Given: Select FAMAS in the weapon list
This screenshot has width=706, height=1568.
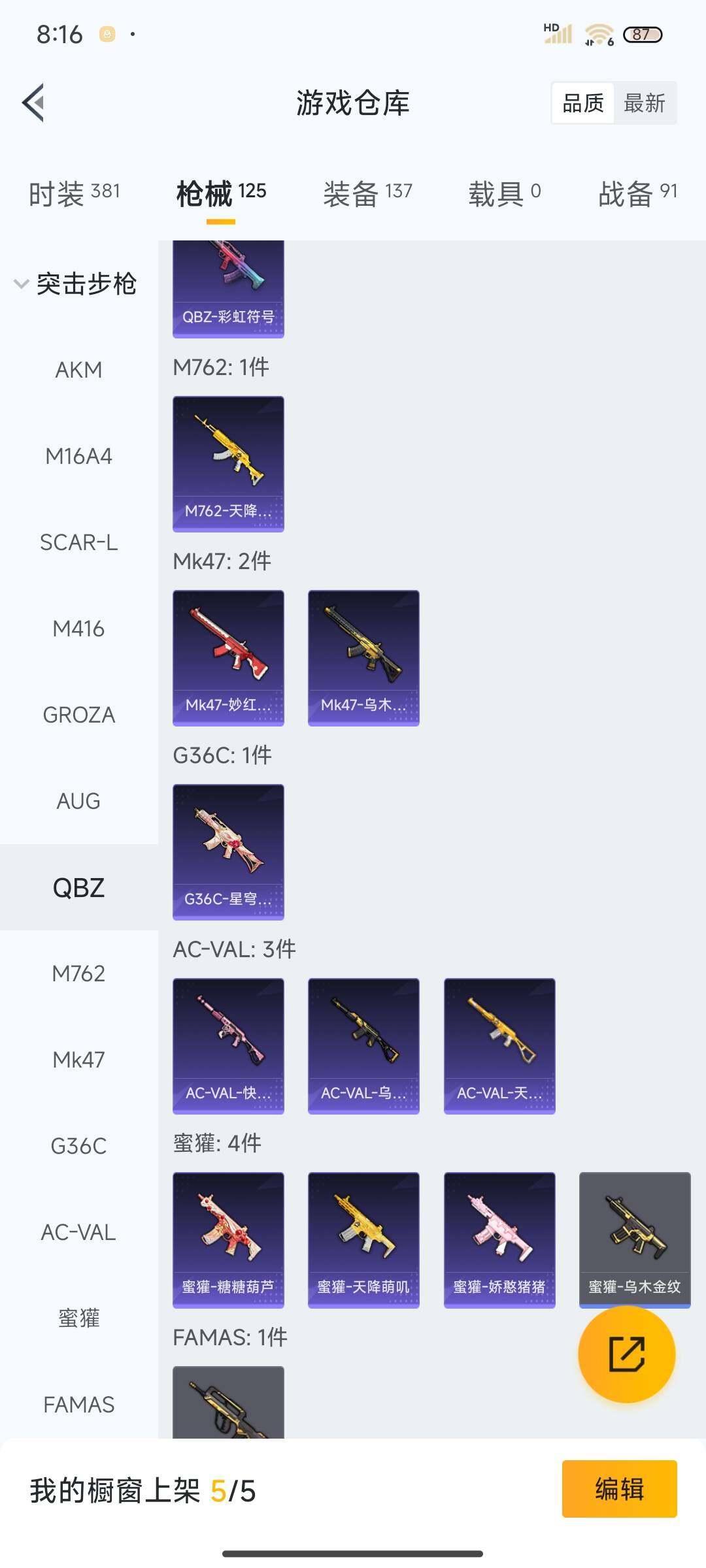Looking at the screenshot, I should click(x=78, y=1405).
